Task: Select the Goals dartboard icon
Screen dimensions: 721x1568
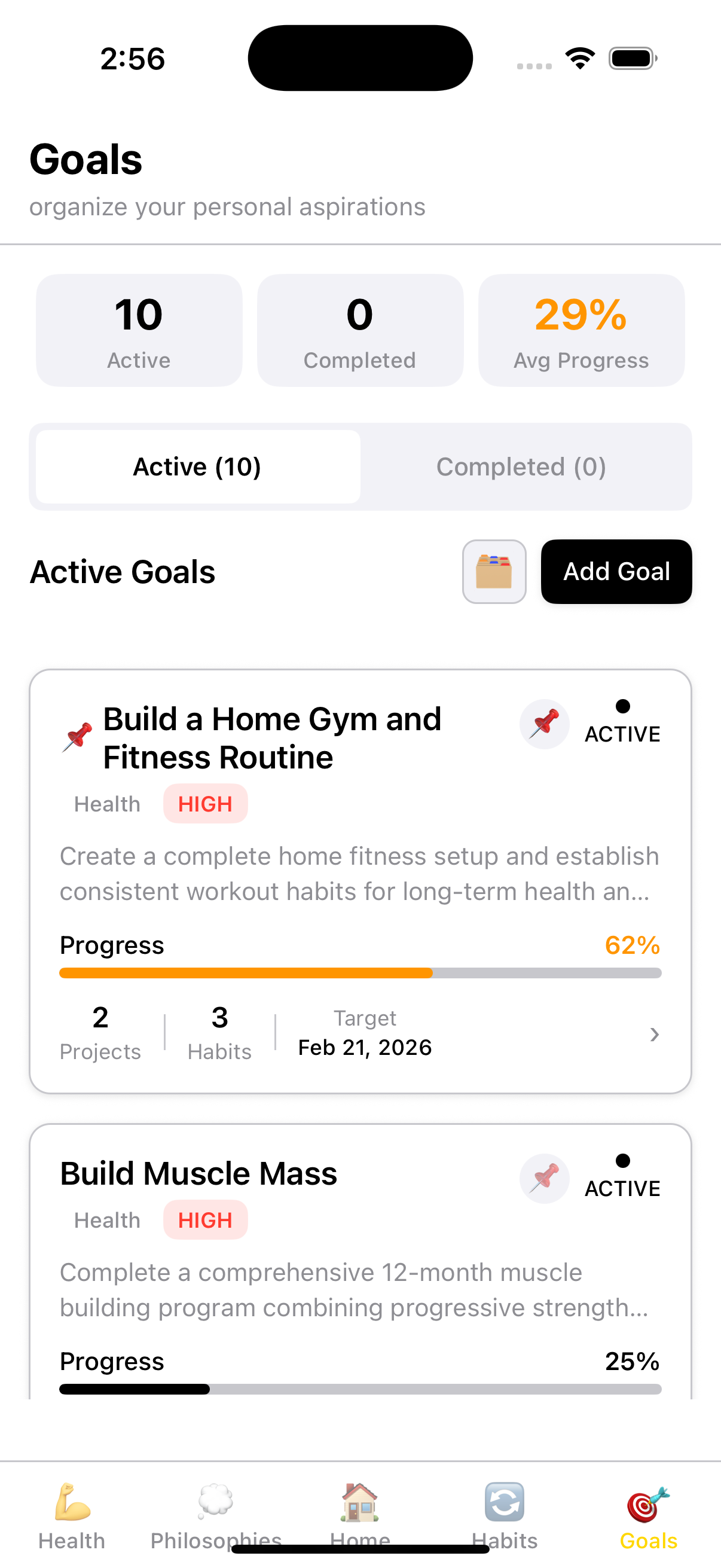Action: pos(647,1499)
